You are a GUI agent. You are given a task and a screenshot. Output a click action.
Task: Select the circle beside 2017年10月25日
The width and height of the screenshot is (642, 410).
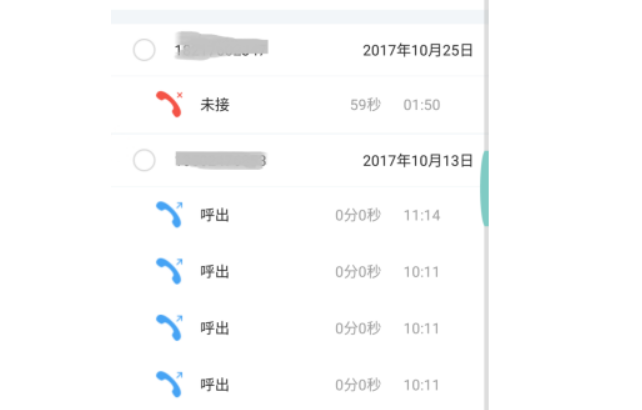coord(144,50)
